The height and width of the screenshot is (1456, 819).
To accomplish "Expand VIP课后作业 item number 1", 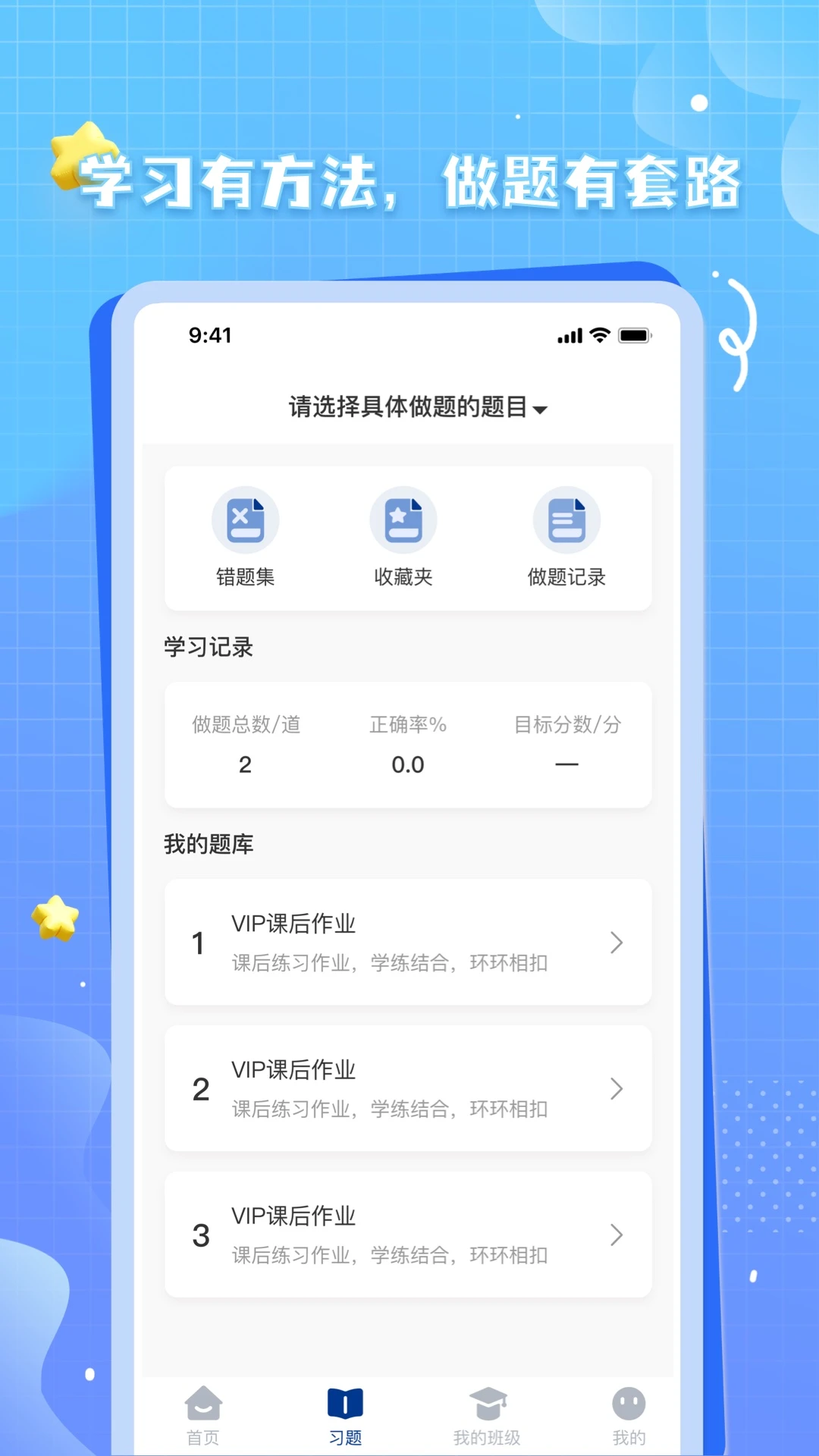I will pos(617,943).
